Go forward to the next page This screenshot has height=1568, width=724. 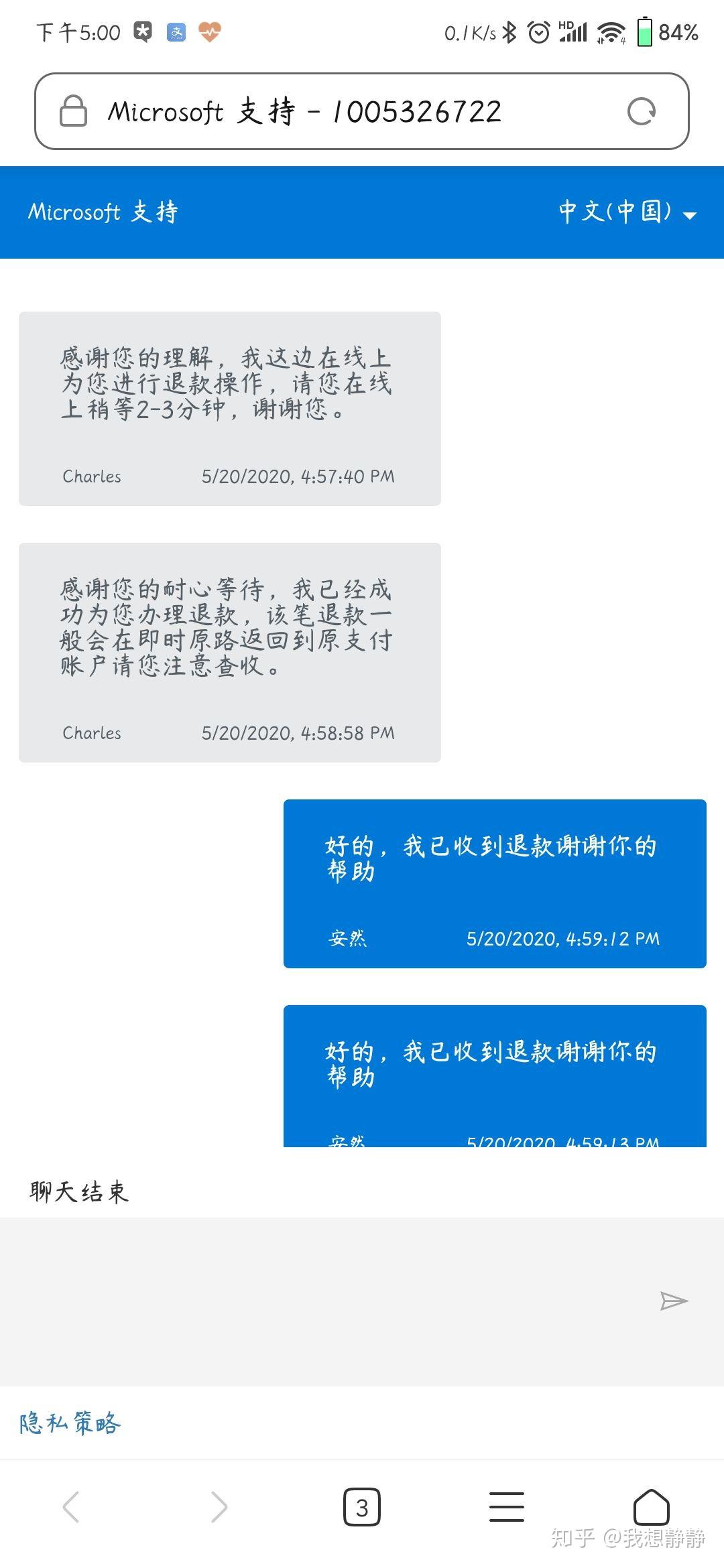(x=219, y=1507)
